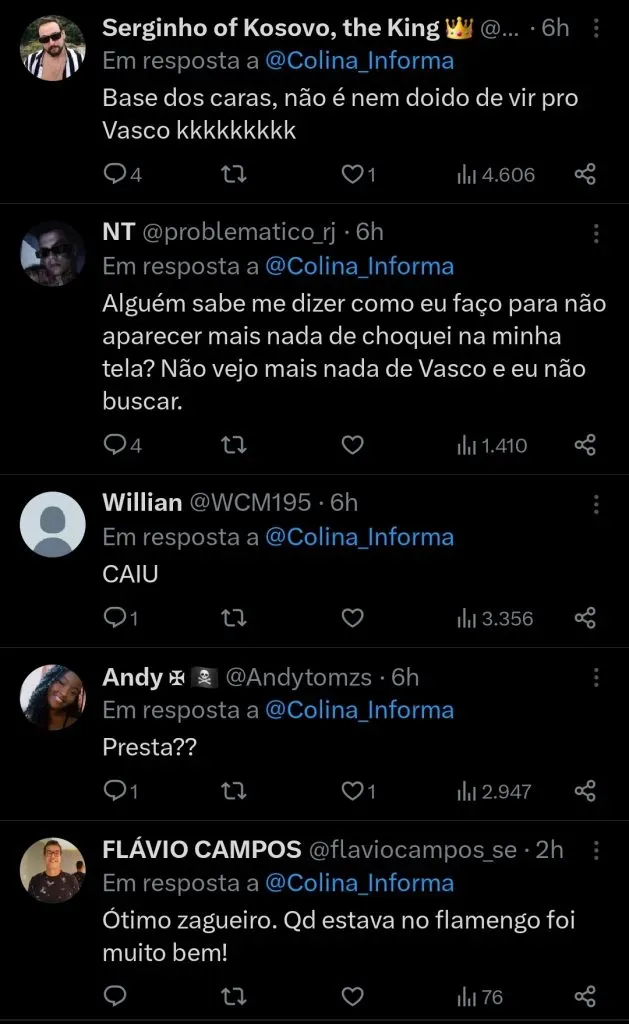Open NT's profile picture
629x1024 pixels.
[x=53, y=253]
